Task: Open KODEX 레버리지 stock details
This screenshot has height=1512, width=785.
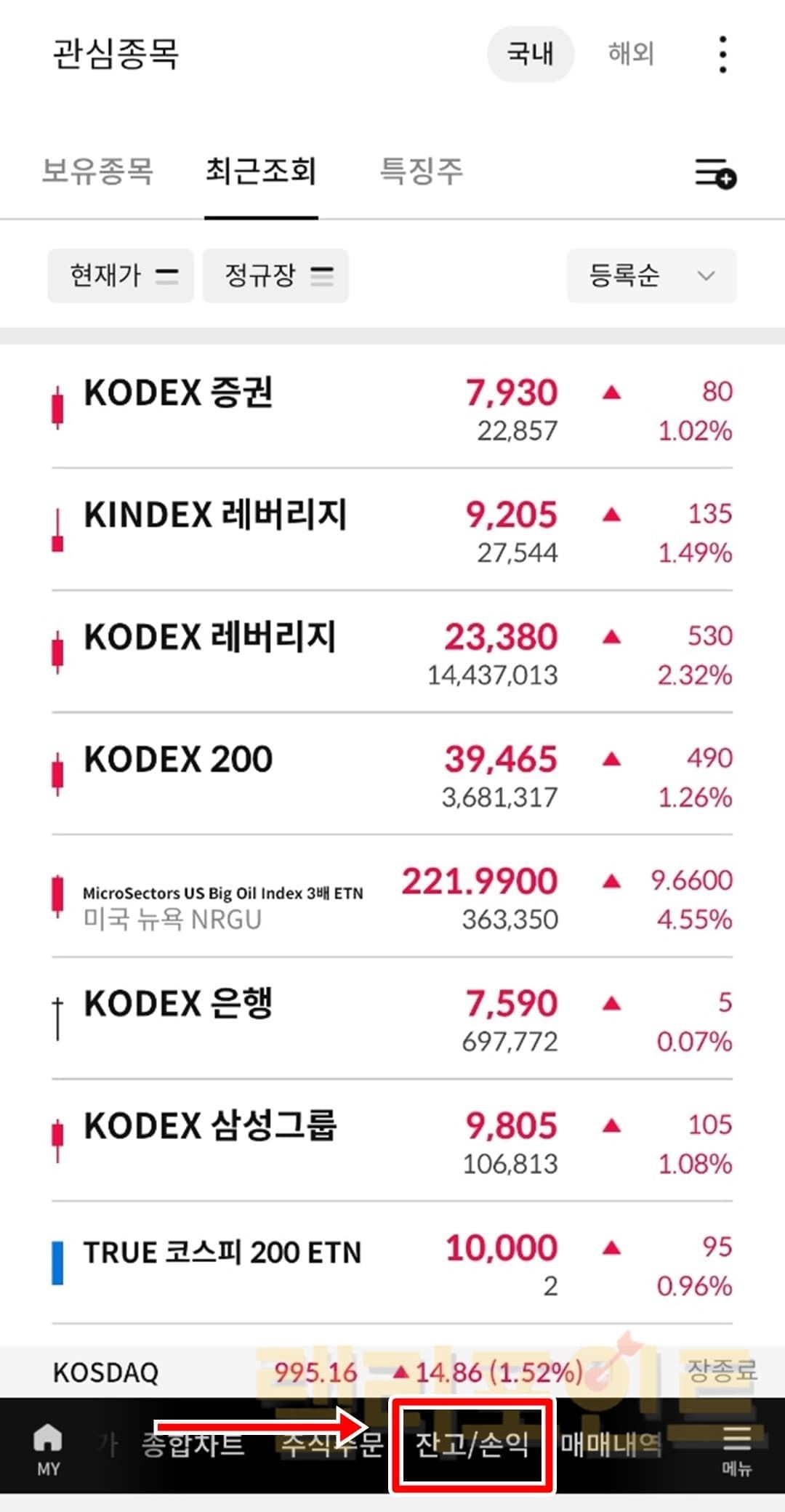Action: (x=209, y=638)
